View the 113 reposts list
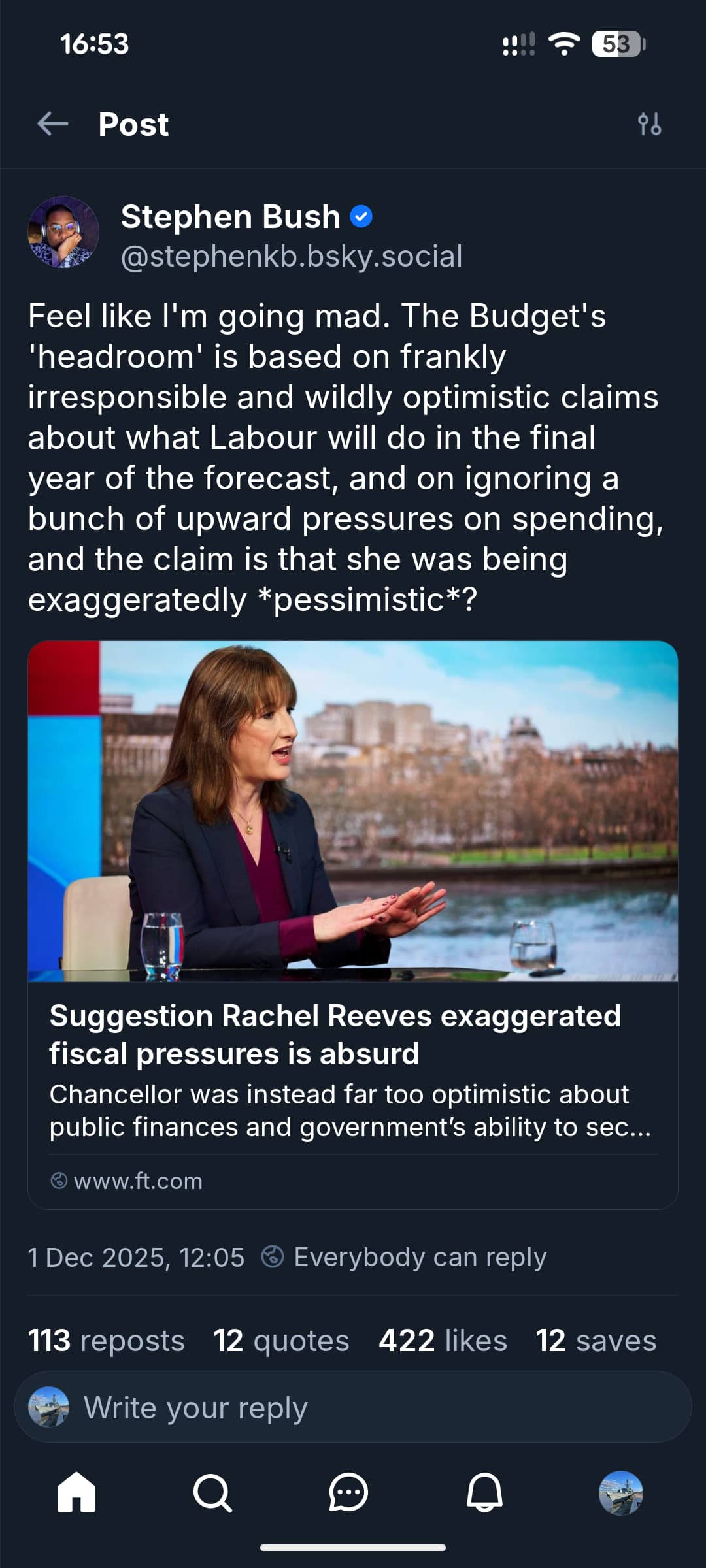706x1568 pixels. click(106, 1341)
